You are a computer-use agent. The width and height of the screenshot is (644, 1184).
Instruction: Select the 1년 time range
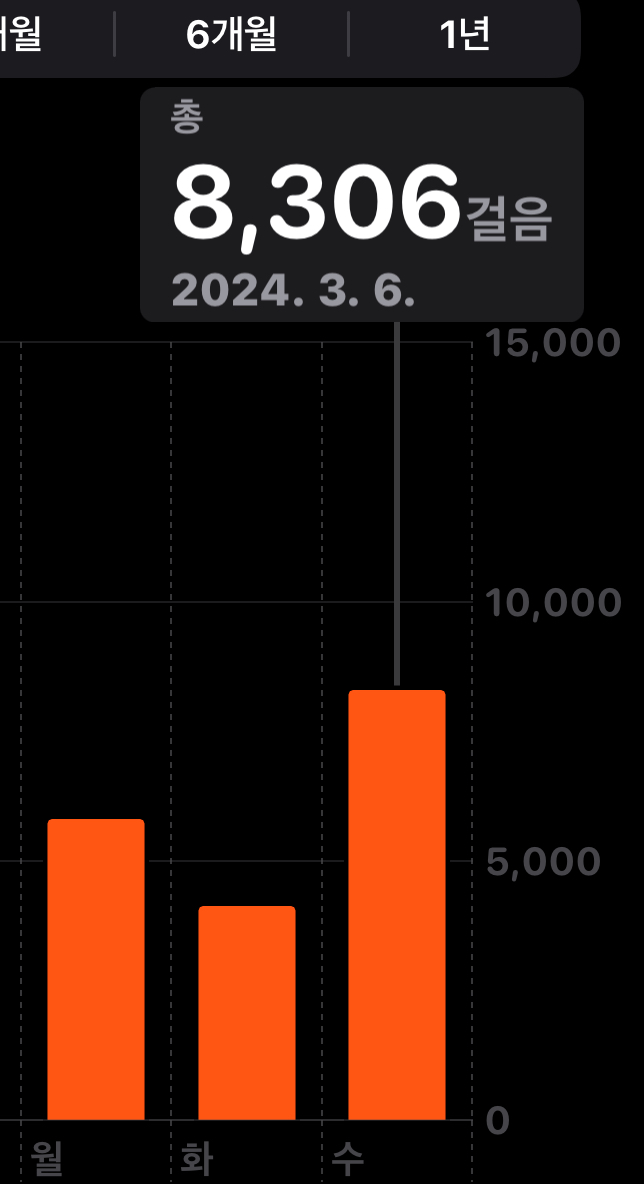click(464, 35)
